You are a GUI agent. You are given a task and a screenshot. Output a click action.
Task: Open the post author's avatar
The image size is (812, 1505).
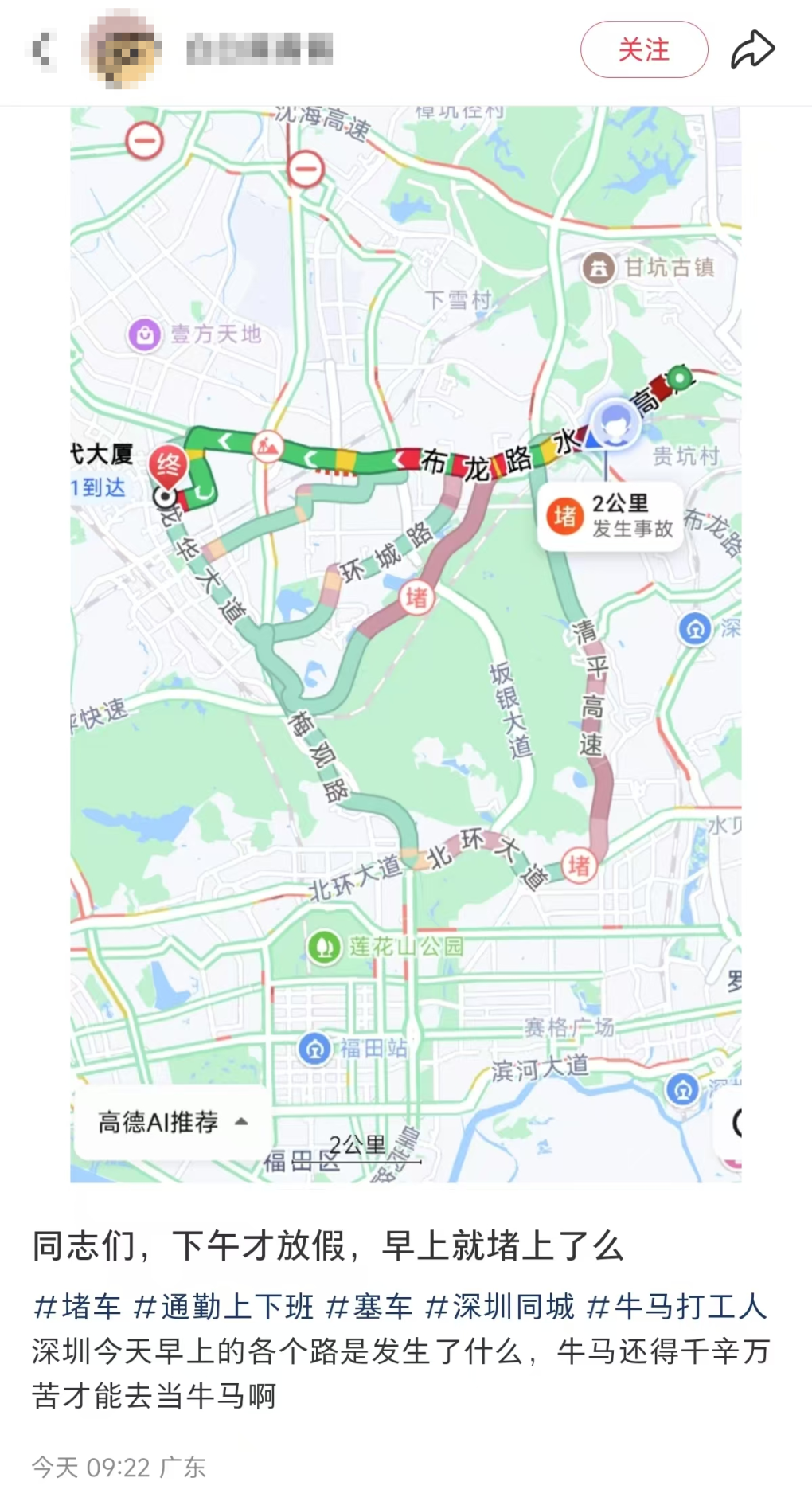pyautogui.click(x=121, y=49)
